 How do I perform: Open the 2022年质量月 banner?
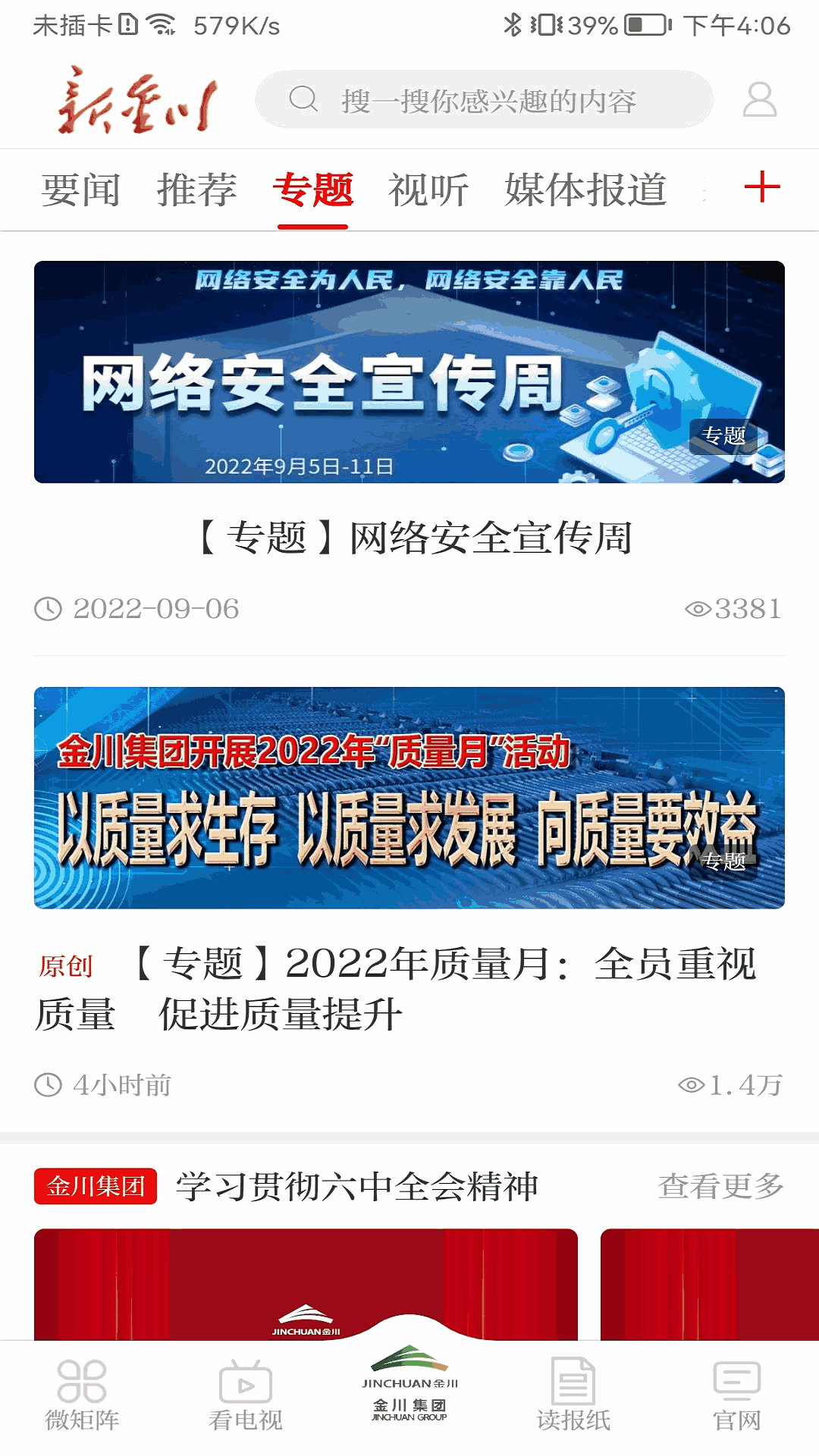pyautogui.click(x=409, y=798)
